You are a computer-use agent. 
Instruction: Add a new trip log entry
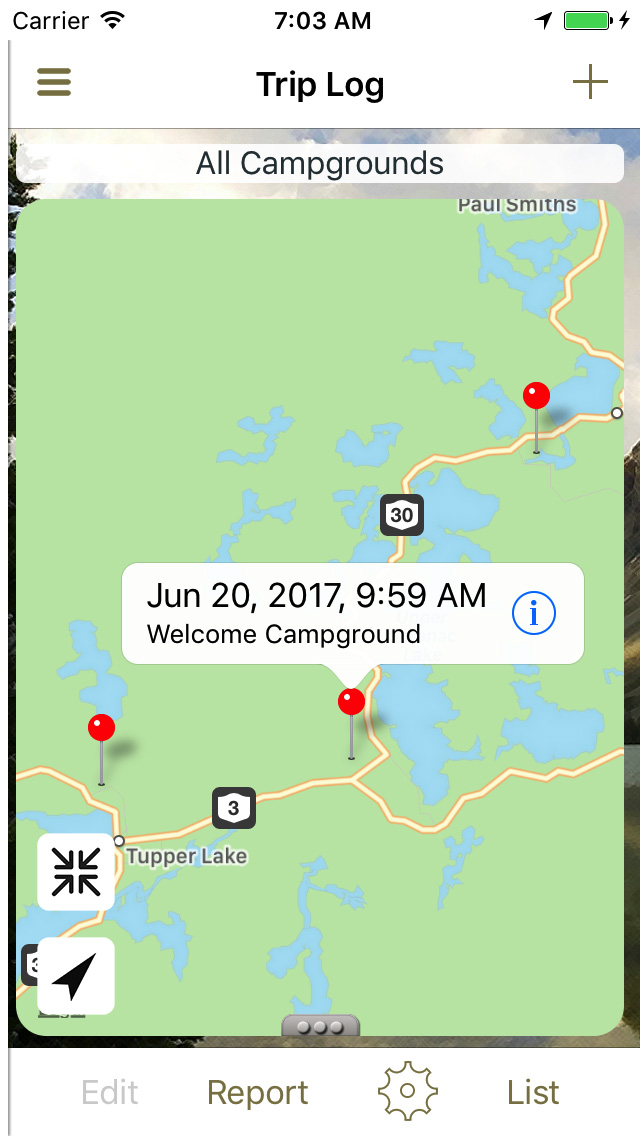(x=590, y=82)
